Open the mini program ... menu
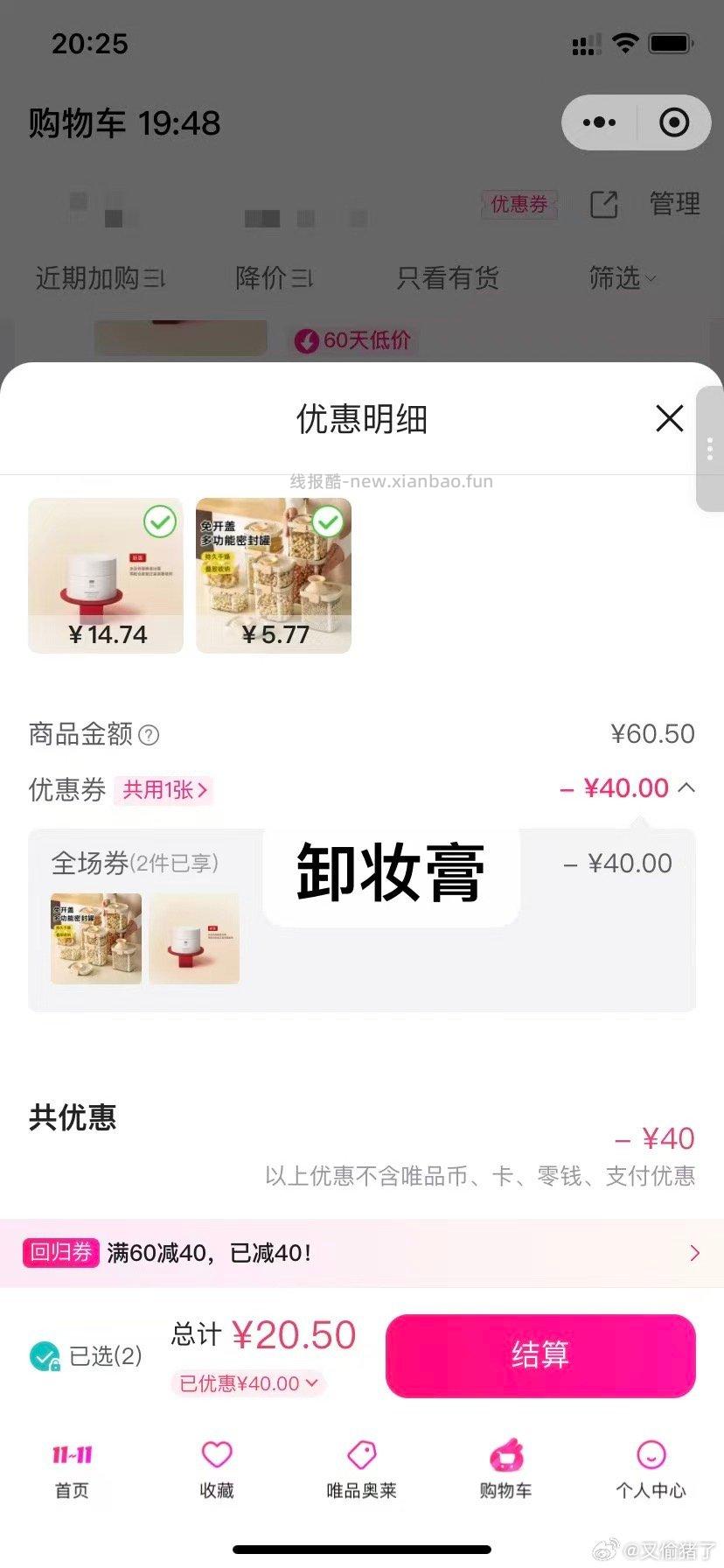Image resolution: width=724 pixels, height=1568 pixels. click(599, 122)
